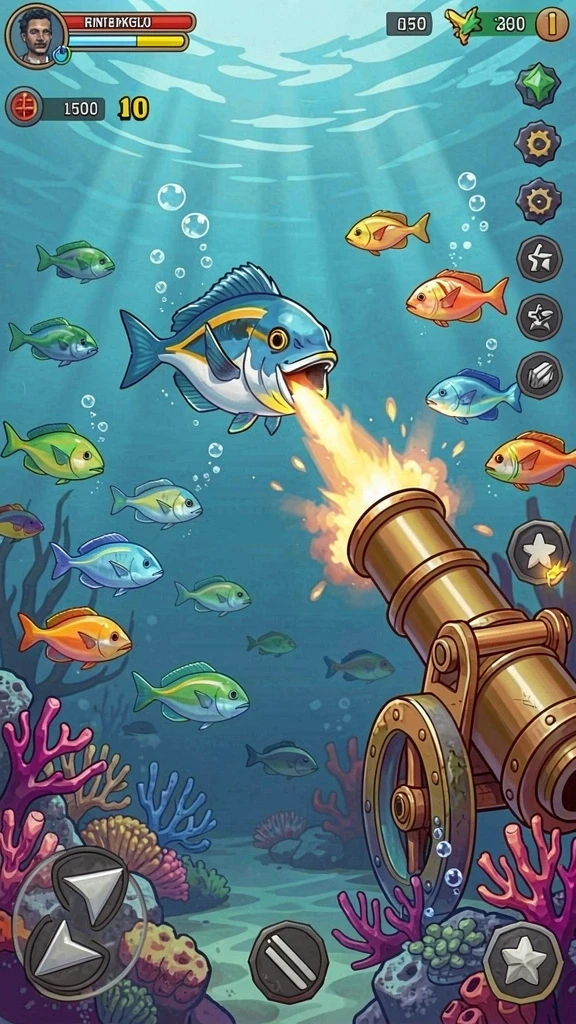This screenshot has height=1024, width=576.
Task: Pause the game with the two-bar button
Action: pyautogui.click(x=288, y=961)
